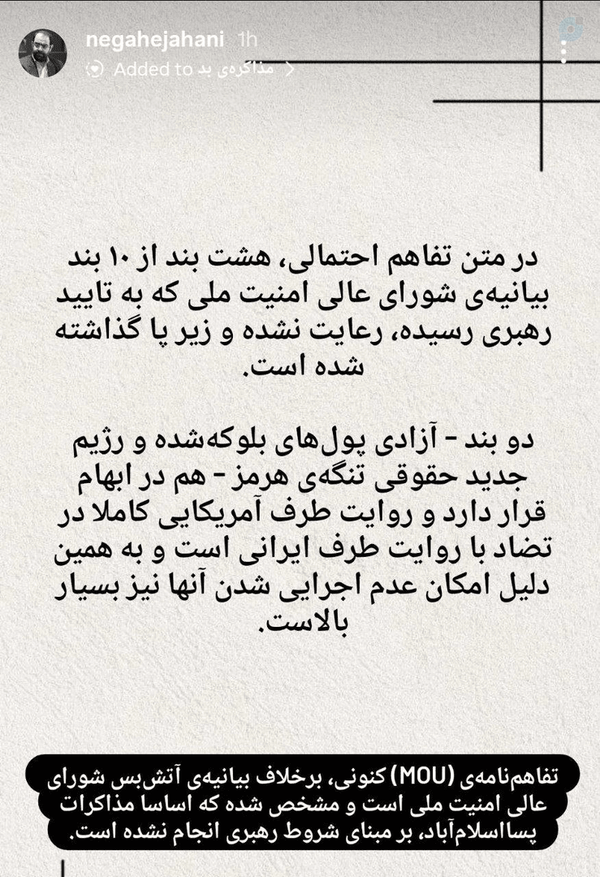Tap the negahejahani username
600x877 pixels.
155,40
